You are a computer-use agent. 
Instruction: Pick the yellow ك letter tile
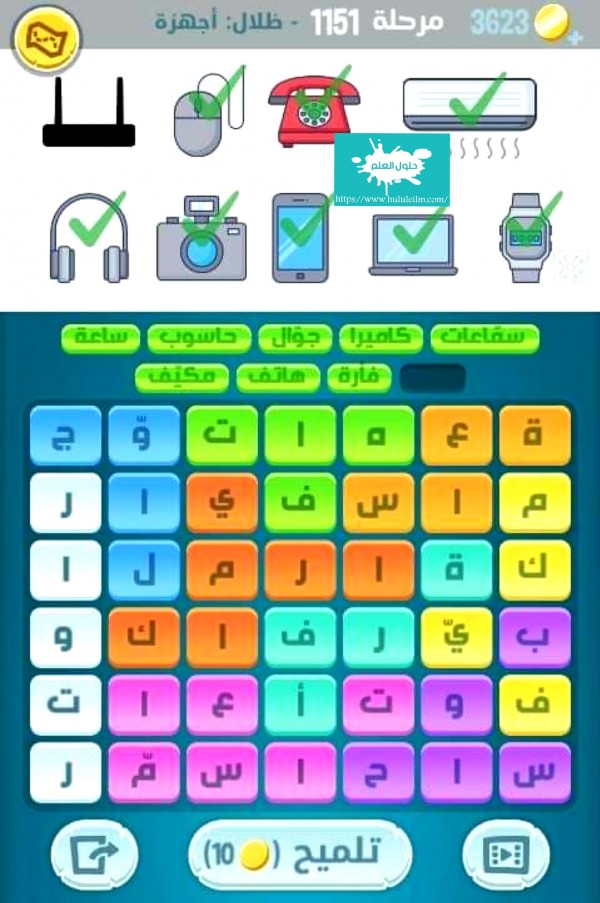pyautogui.click(x=535, y=570)
